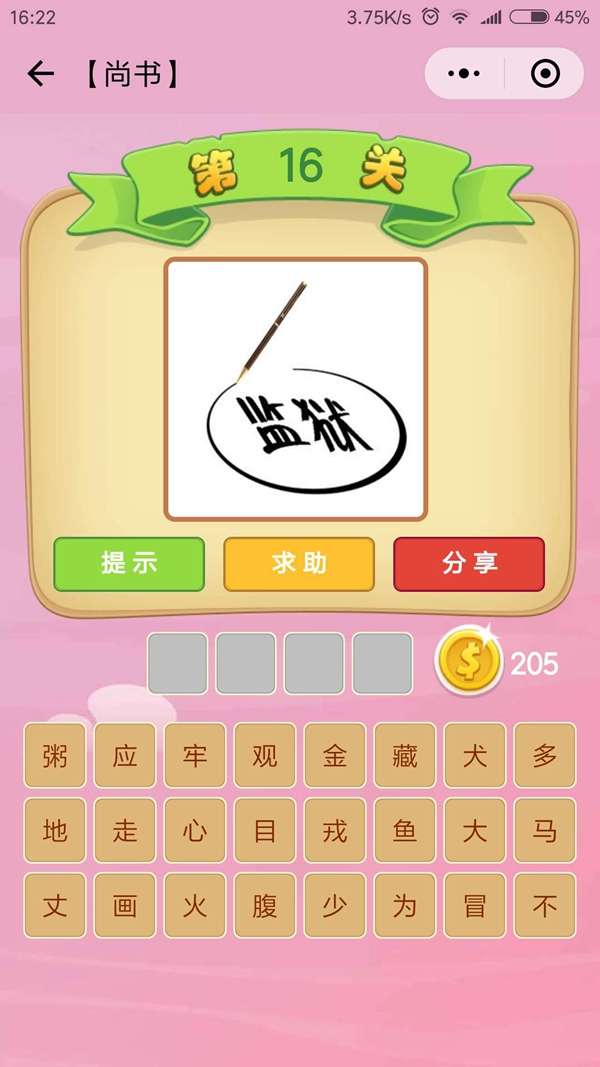Choose the 鱼 character tile
Screen dimensions: 600x1067
click(405, 831)
